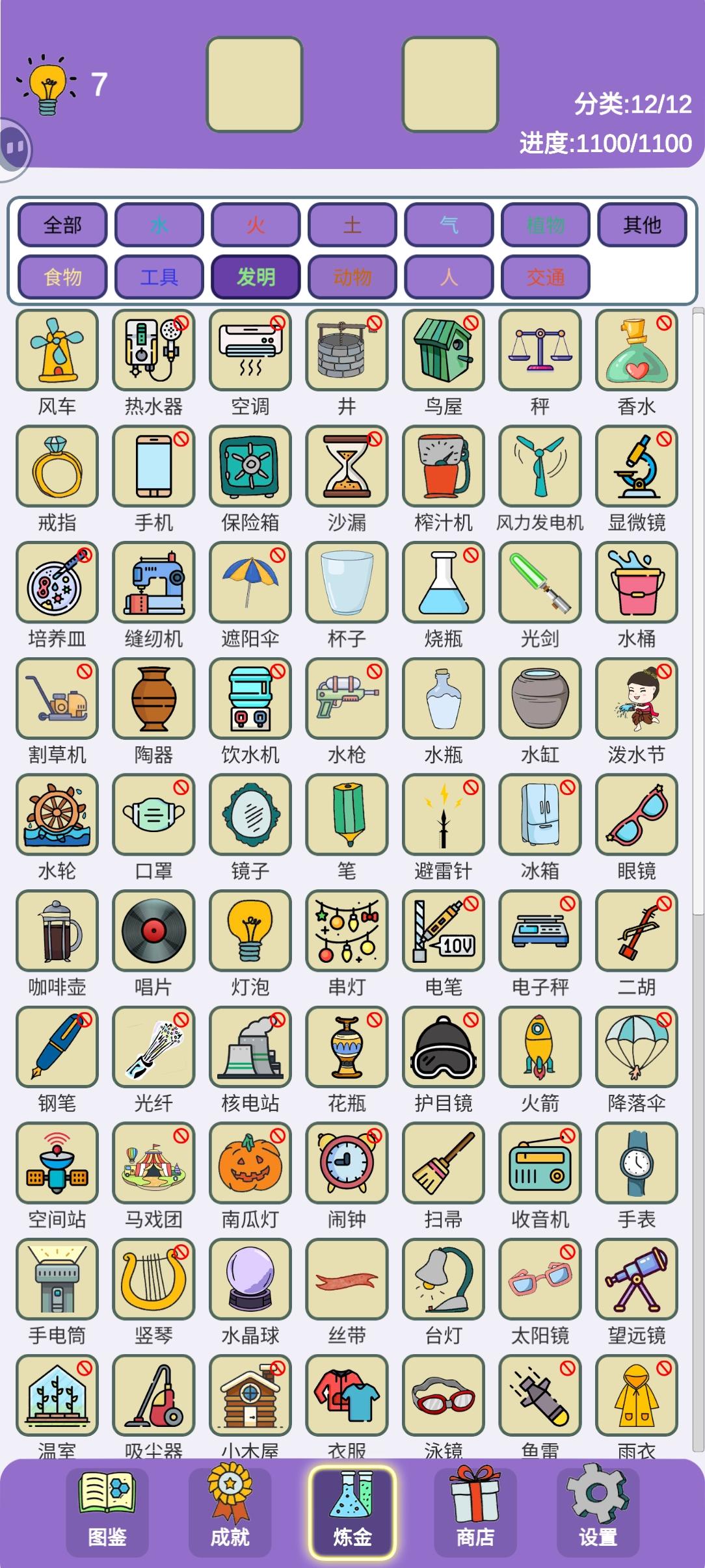This screenshot has height=1568, width=705.
Task: Select the 全部 filter
Action: (62, 225)
